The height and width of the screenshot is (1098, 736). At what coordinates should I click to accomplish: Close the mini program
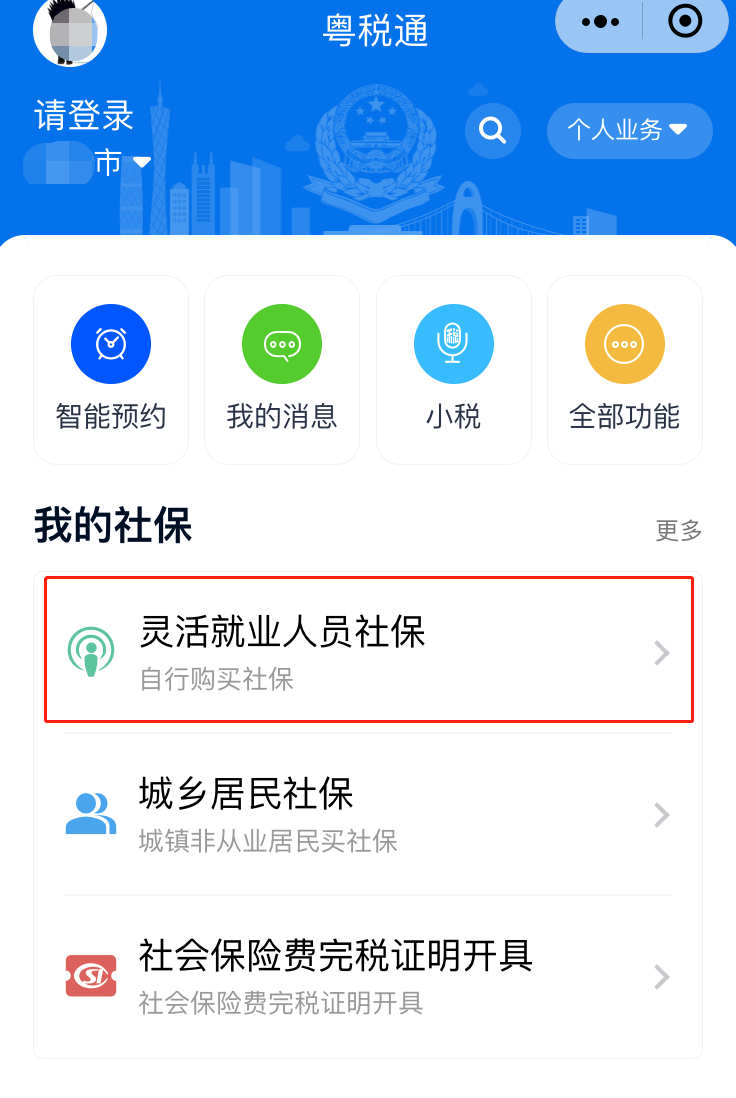tap(685, 22)
